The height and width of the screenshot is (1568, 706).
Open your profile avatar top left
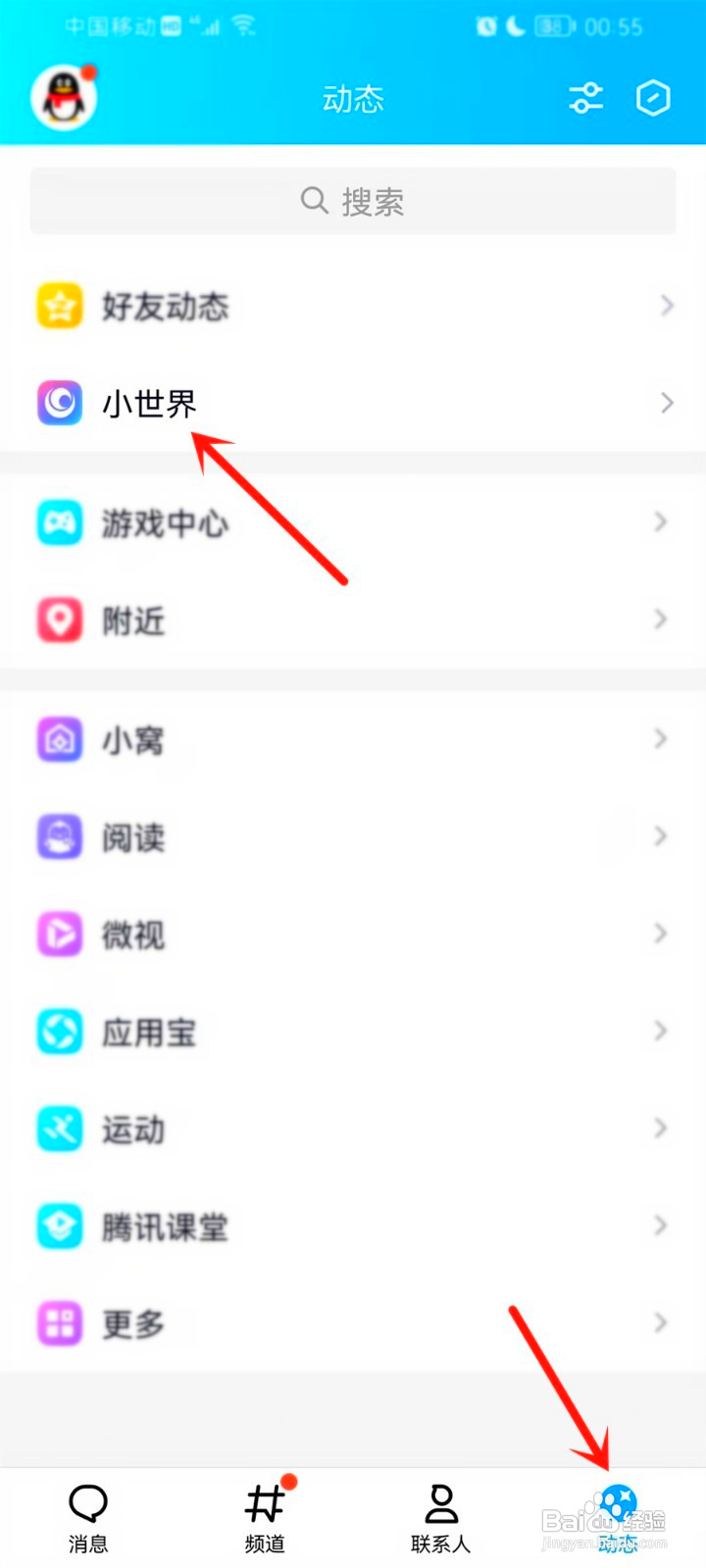[61, 98]
